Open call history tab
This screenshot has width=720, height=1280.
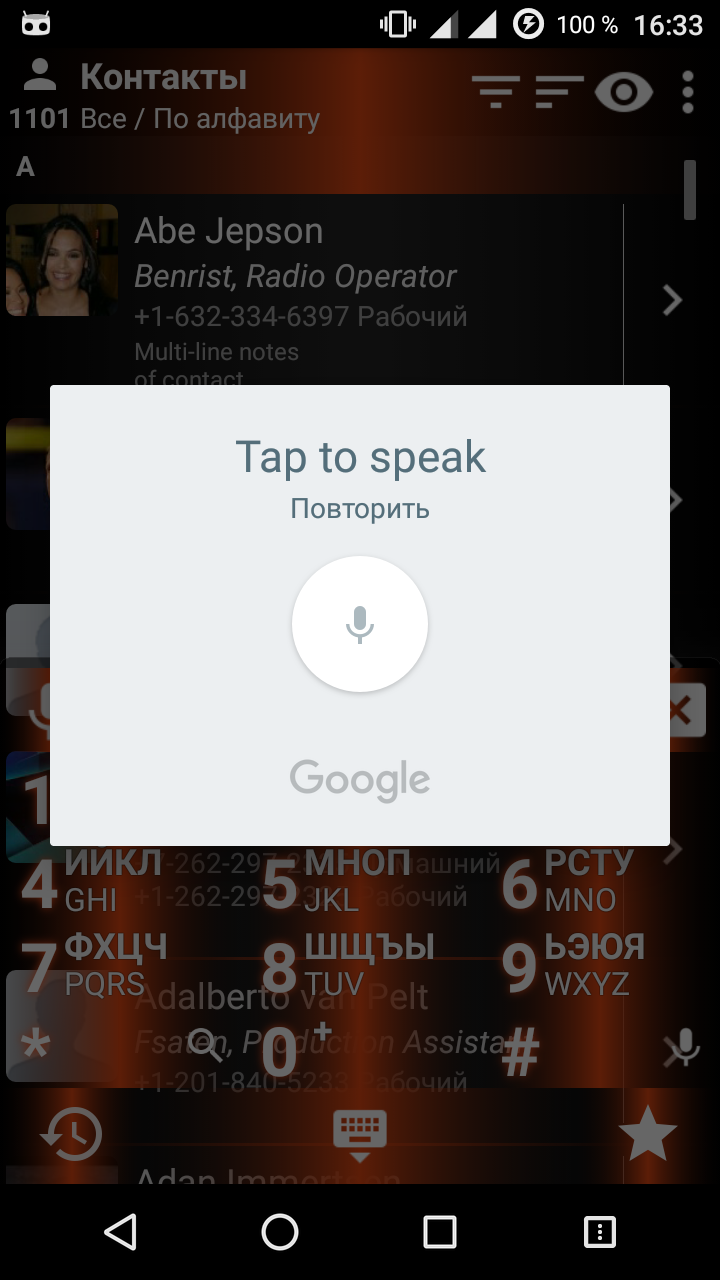[70, 1134]
